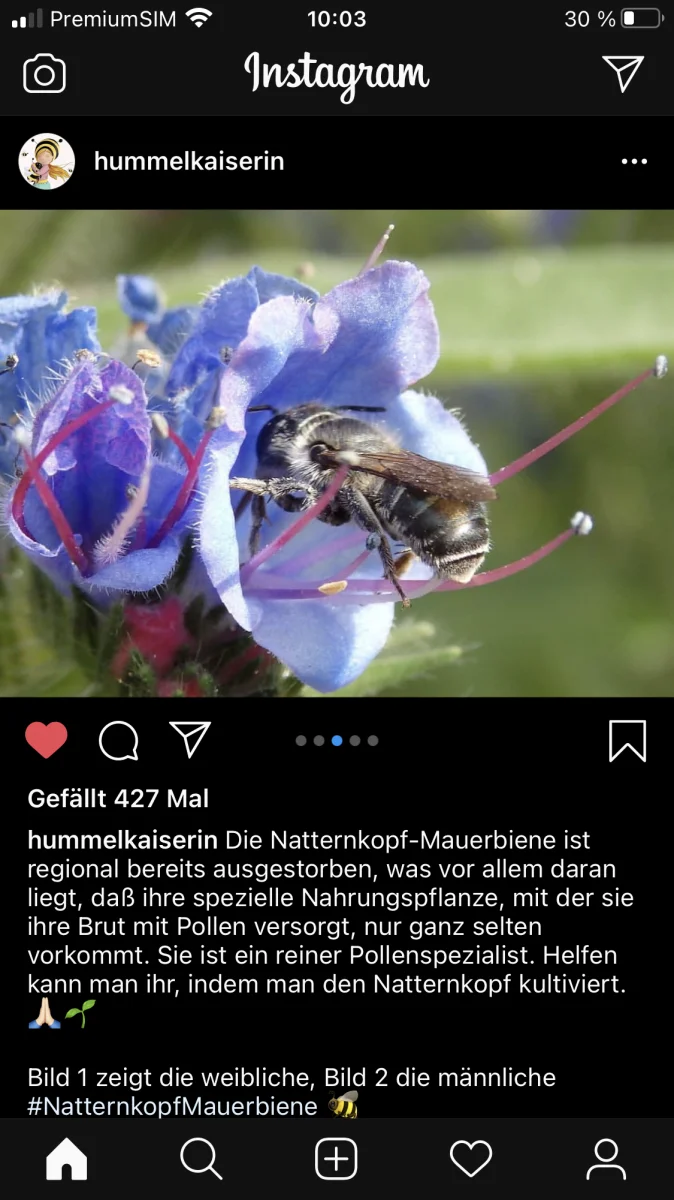
Task: Open hummelkaiserin's profile from the post header username
Action: point(189,161)
